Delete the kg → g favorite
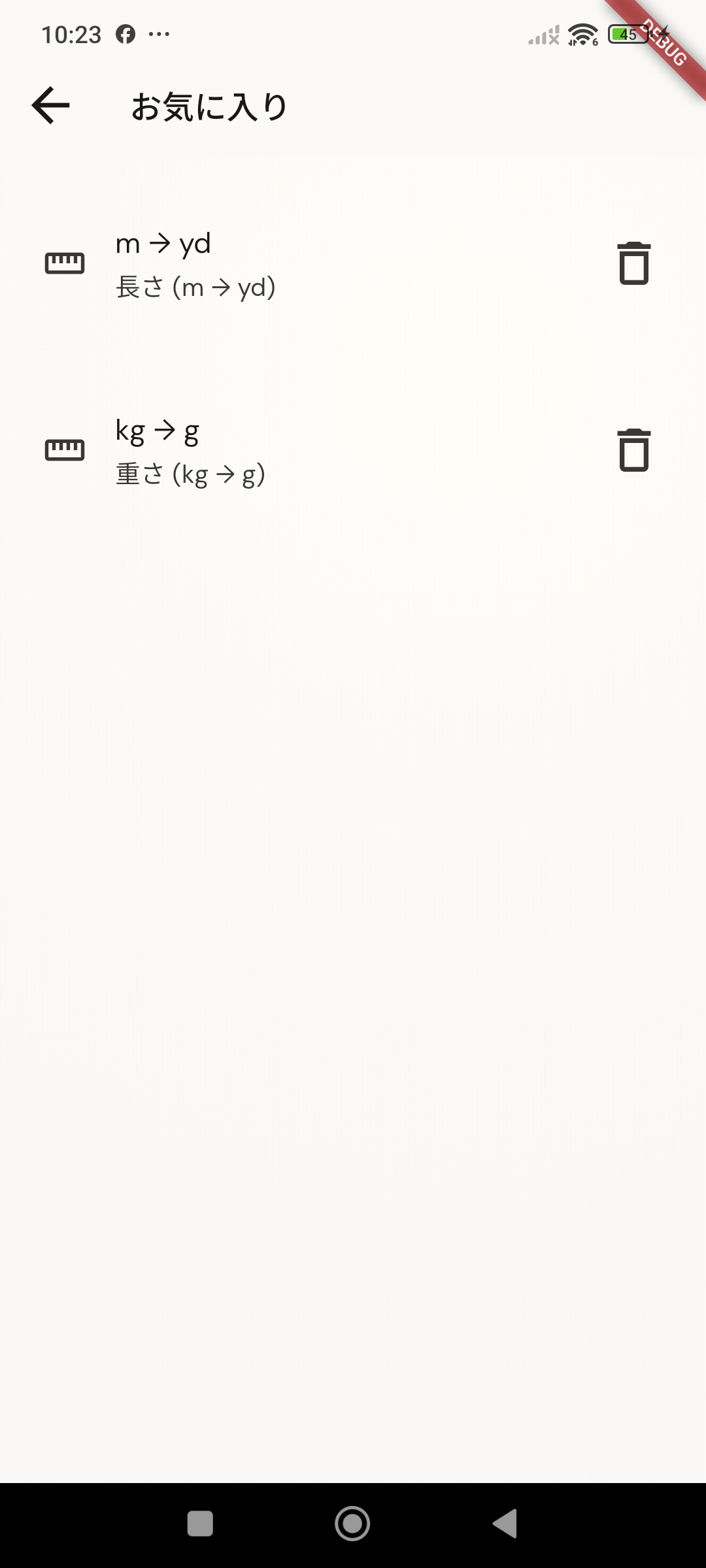 coord(633,450)
